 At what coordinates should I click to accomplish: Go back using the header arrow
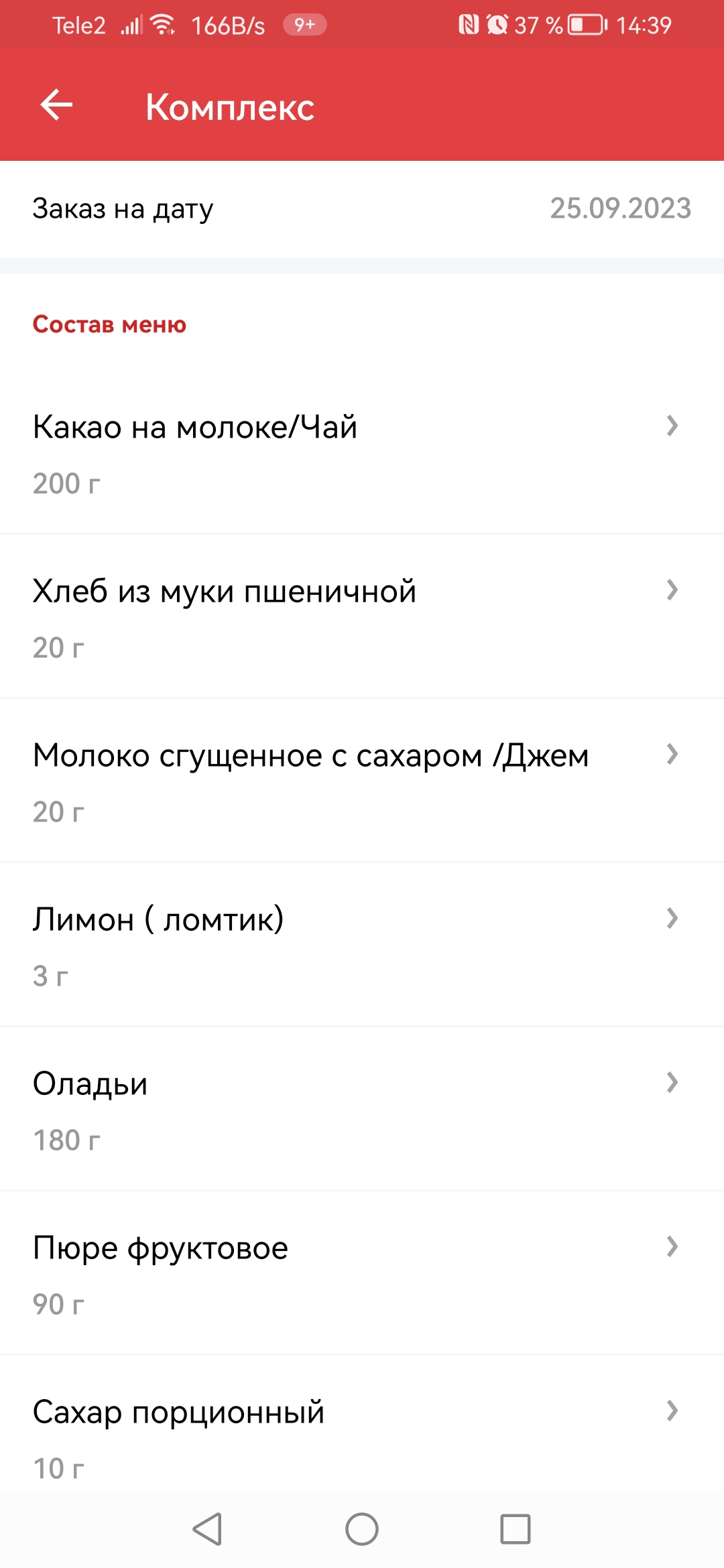[56, 105]
